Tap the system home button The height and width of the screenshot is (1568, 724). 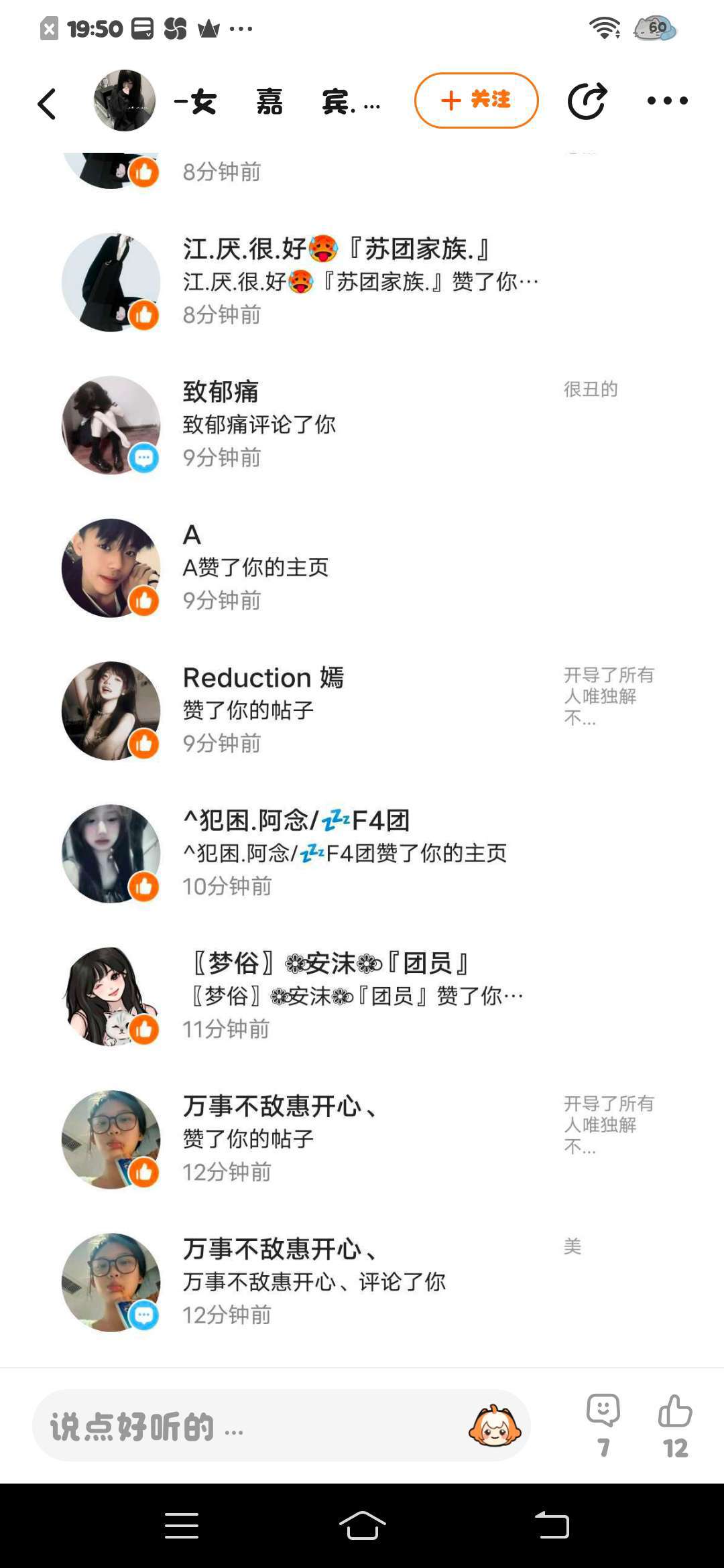[362, 1526]
